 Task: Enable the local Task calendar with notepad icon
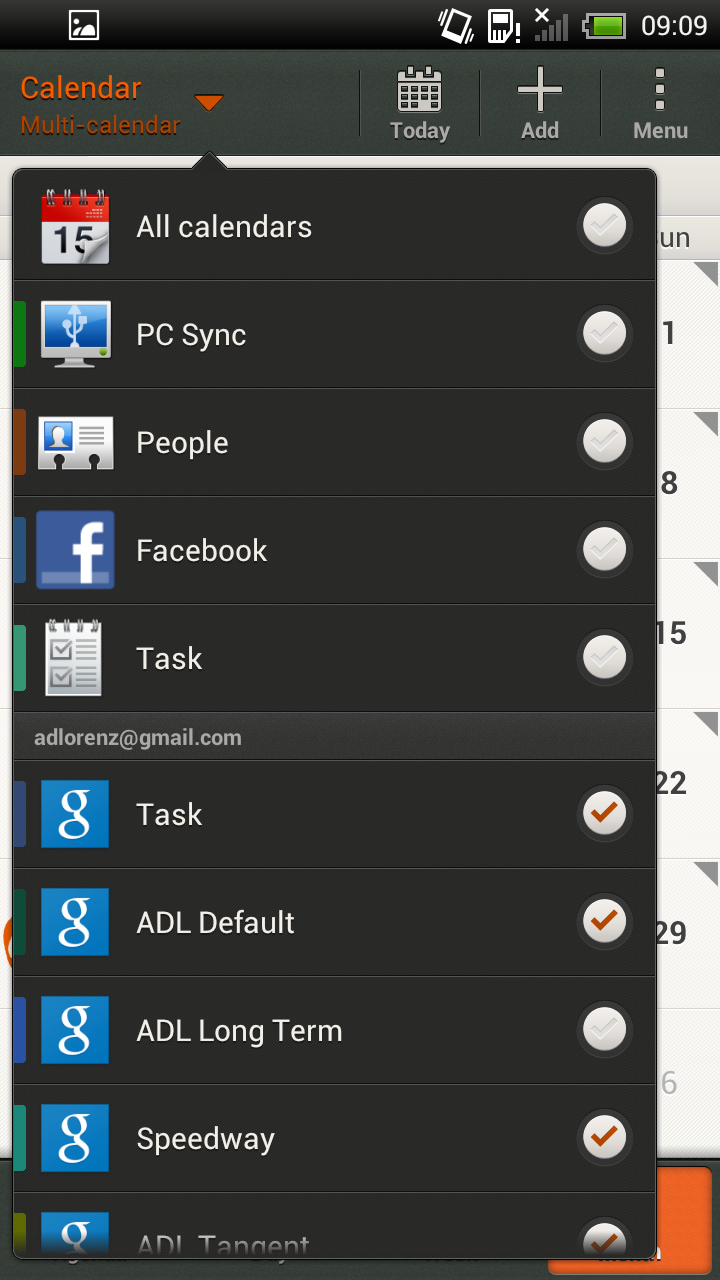[604, 658]
